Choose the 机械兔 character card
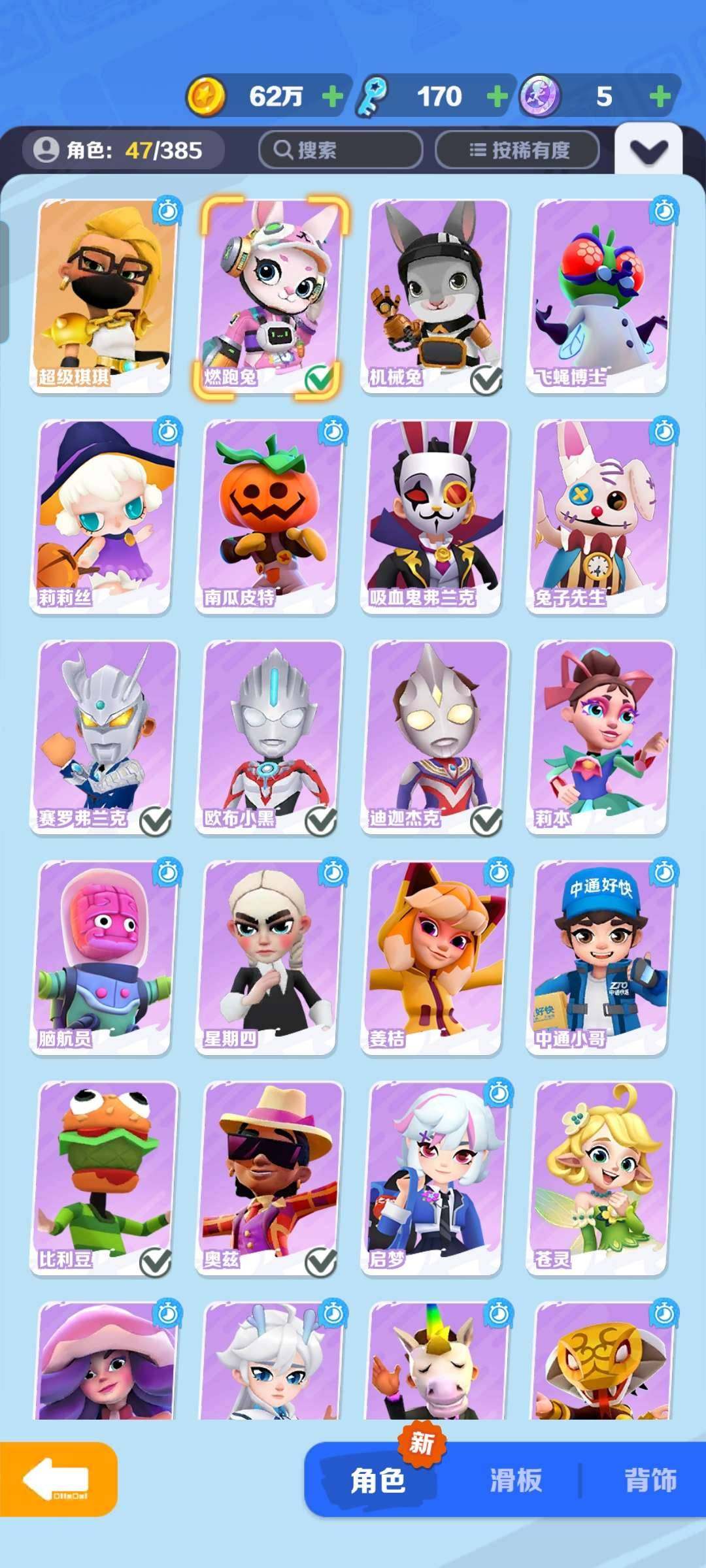Image resolution: width=706 pixels, height=1568 pixels. tap(436, 295)
